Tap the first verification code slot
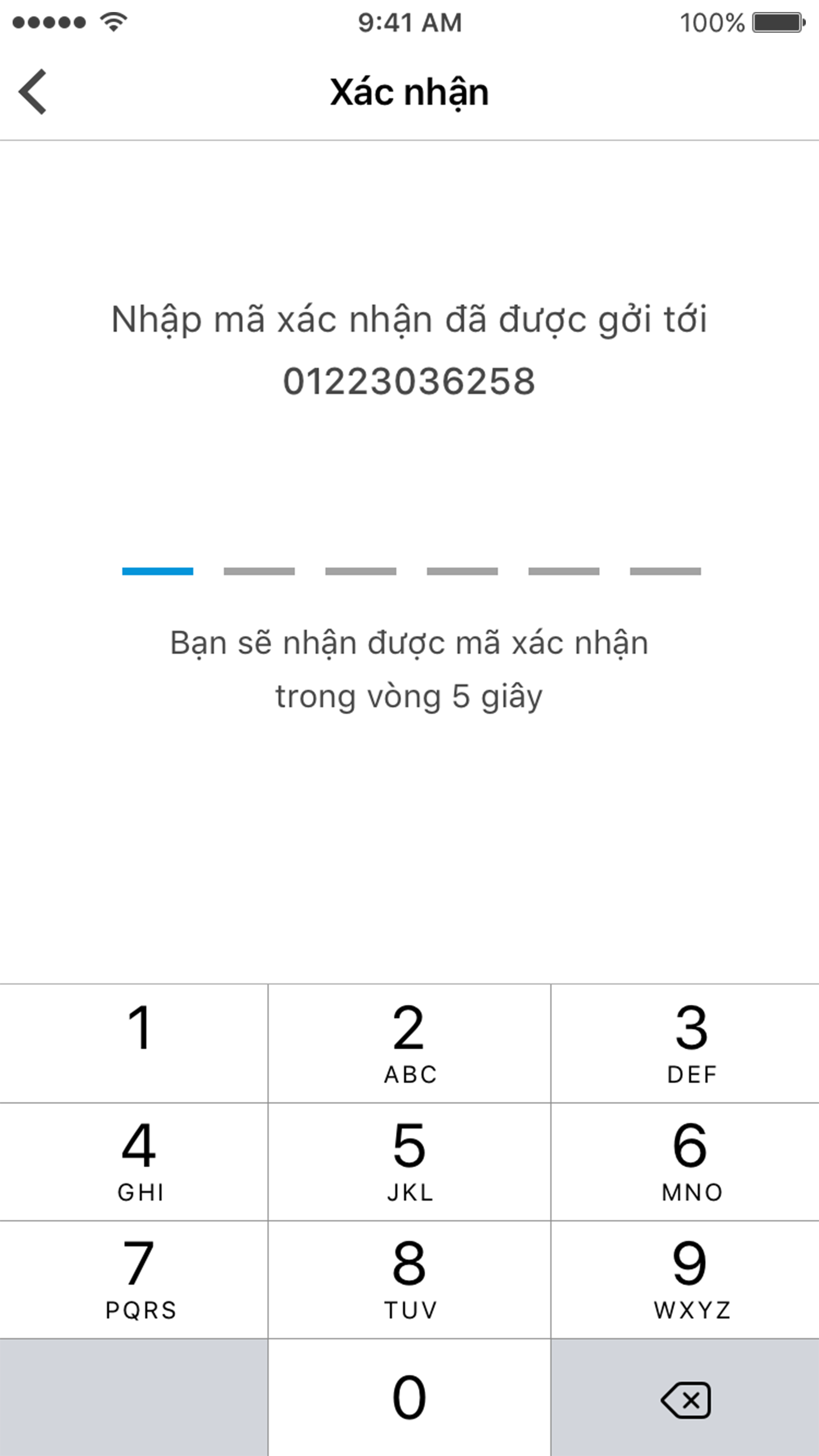The width and height of the screenshot is (819, 1456). [x=157, y=571]
